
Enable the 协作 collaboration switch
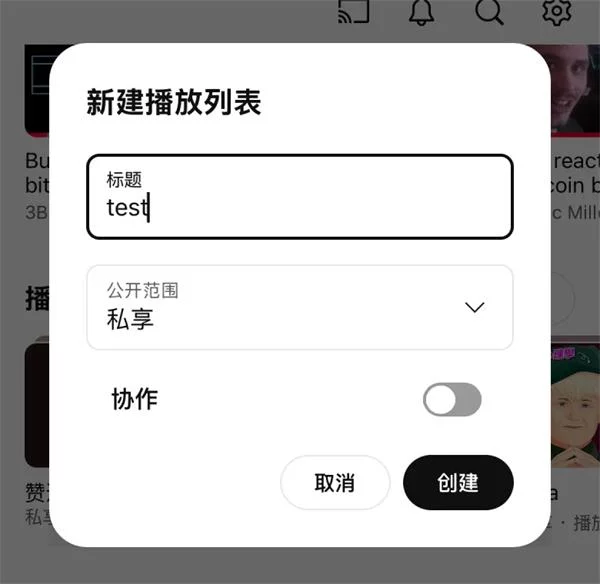[x=452, y=400]
